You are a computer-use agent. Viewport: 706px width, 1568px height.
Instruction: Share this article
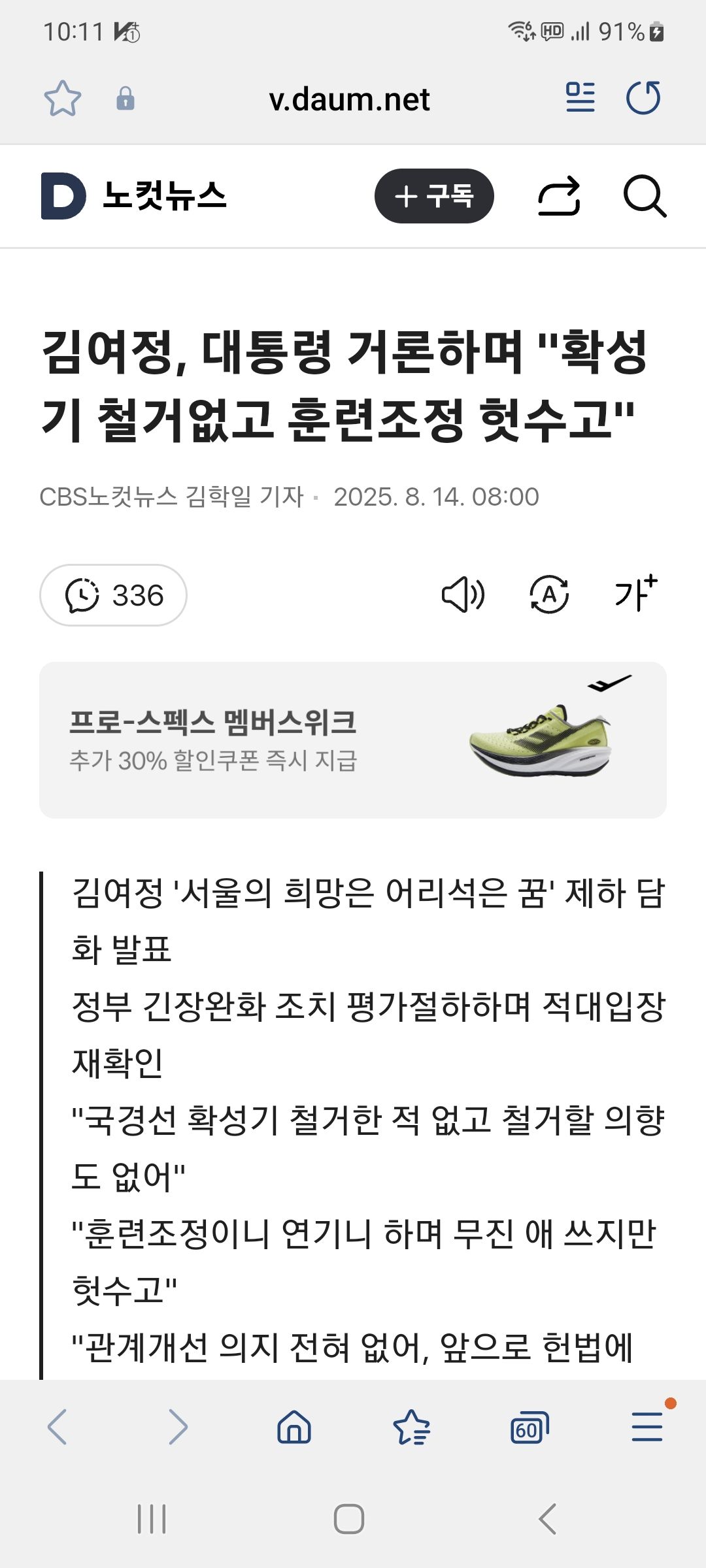point(559,196)
